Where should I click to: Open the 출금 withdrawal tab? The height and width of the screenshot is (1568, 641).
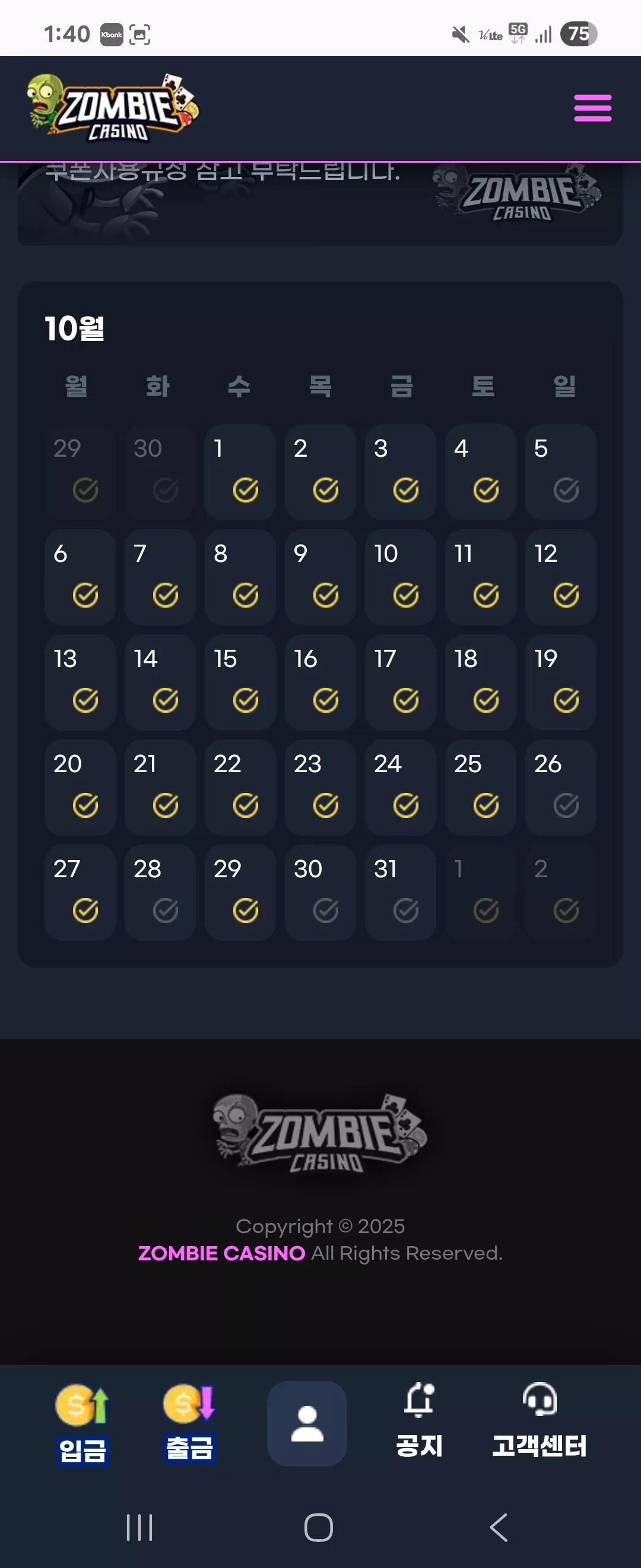pyautogui.click(x=190, y=1422)
